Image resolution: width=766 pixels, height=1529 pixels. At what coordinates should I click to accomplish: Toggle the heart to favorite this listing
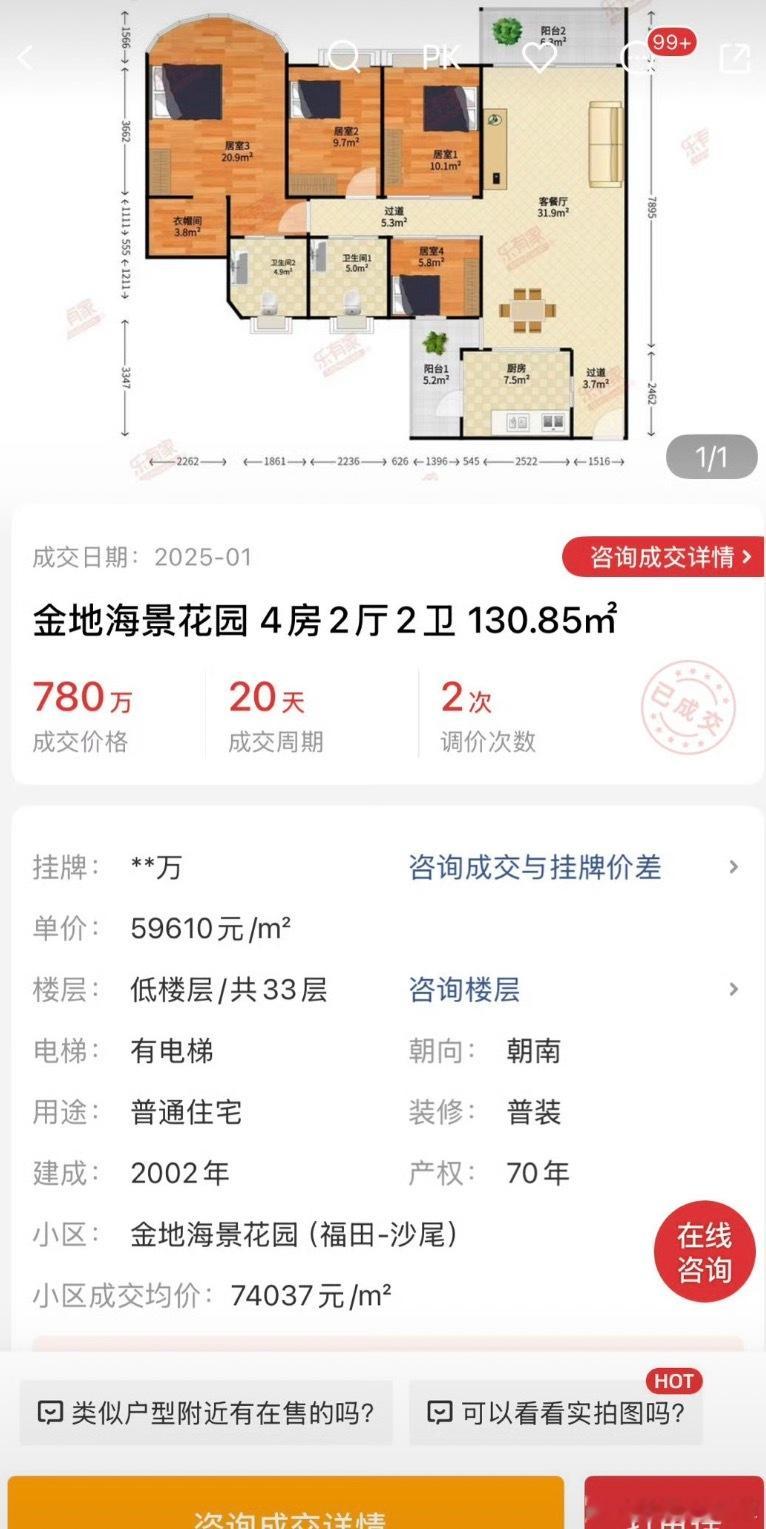point(540,58)
